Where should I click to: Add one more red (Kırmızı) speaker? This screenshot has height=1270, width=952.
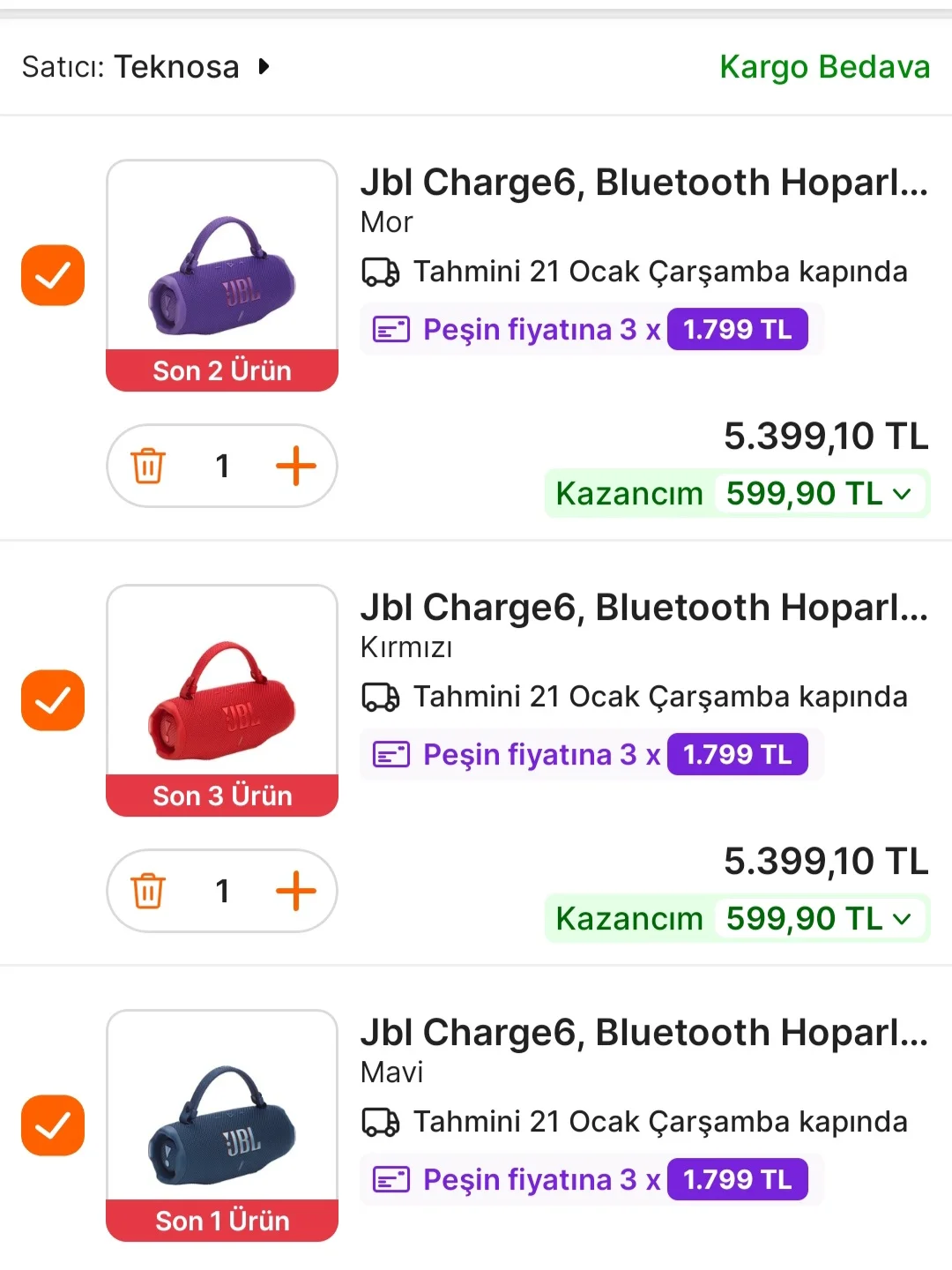pos(295,891)
